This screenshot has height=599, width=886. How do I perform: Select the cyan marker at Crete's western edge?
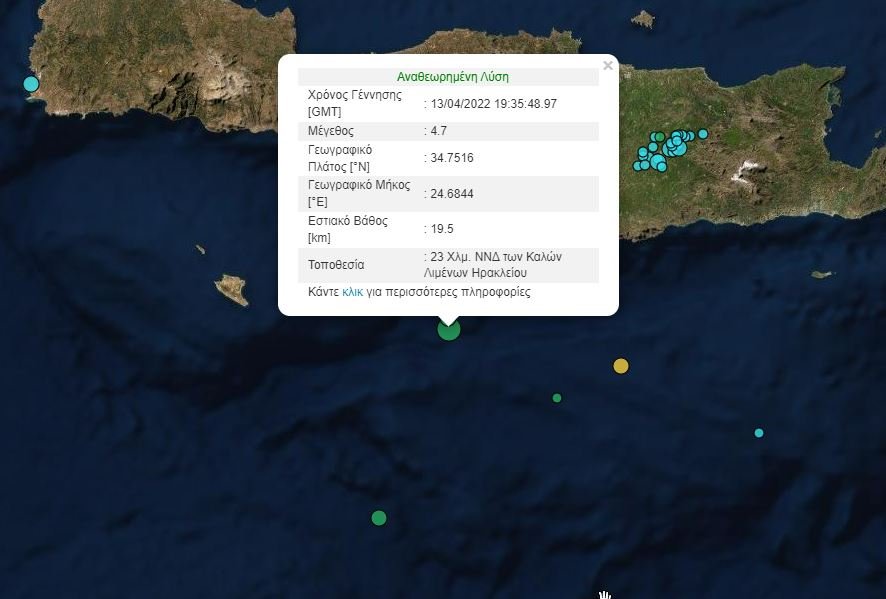click(x=31, y=83)
